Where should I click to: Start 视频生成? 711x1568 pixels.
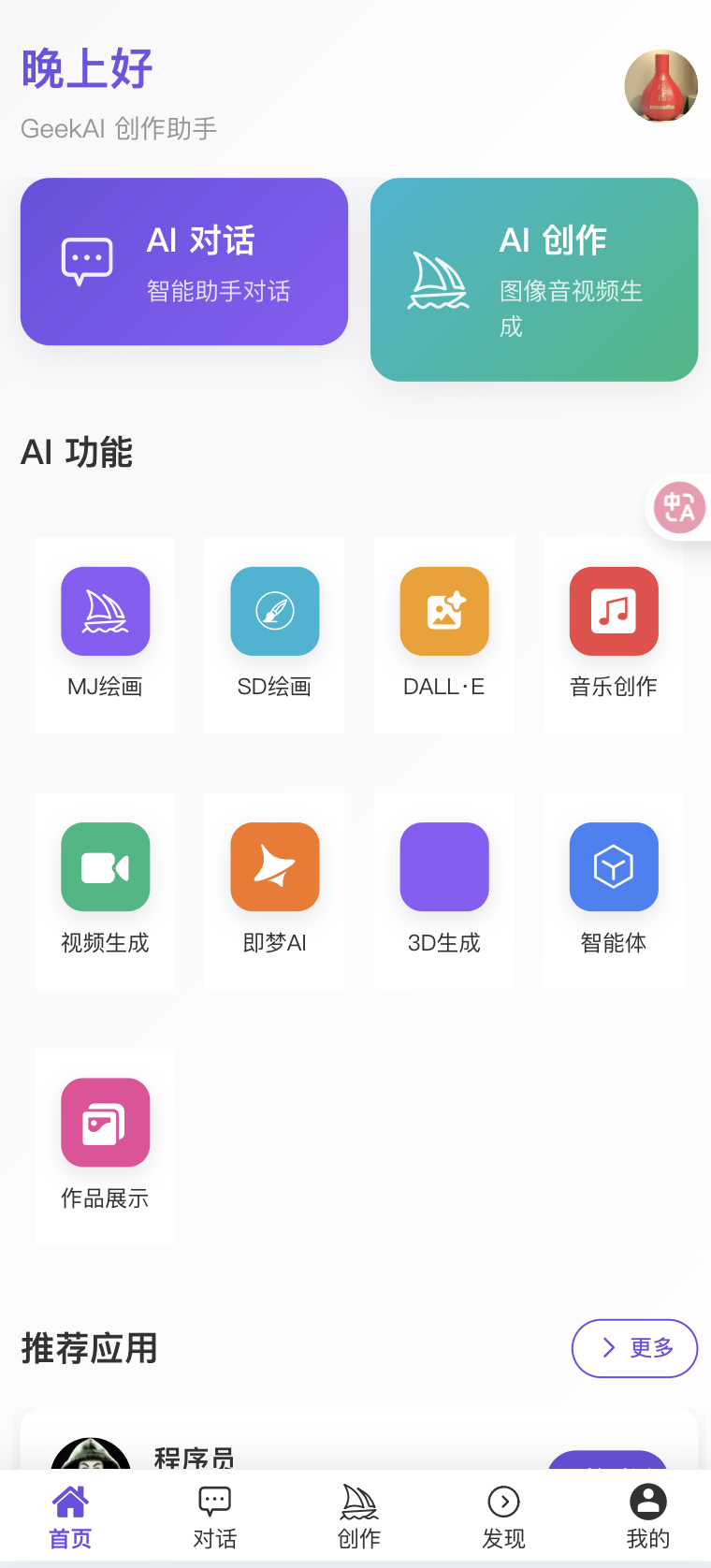tap(105, 889)
